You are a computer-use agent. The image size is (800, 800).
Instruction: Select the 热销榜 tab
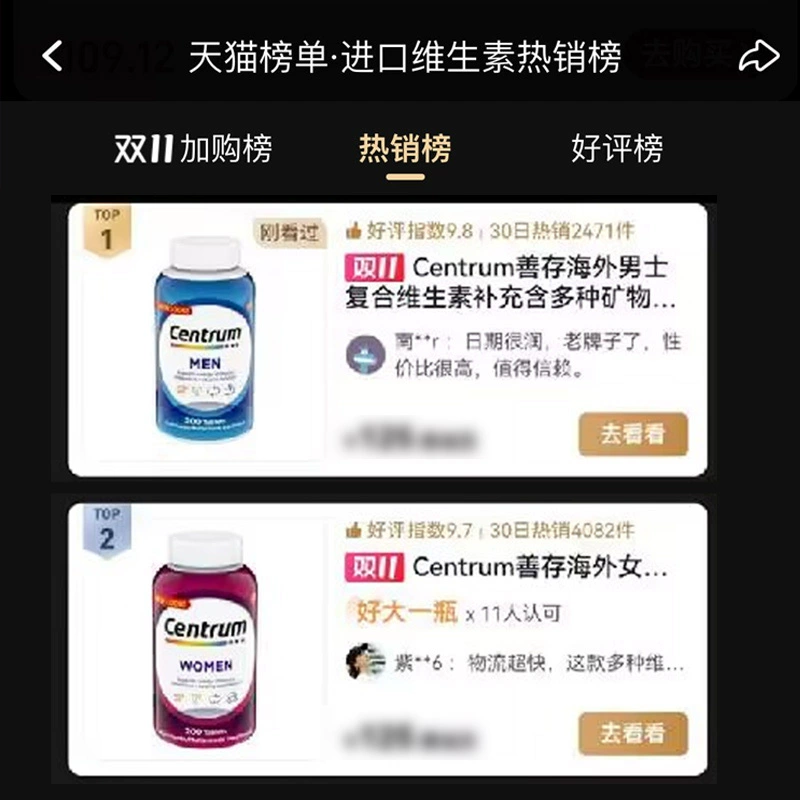click(405, 150)
